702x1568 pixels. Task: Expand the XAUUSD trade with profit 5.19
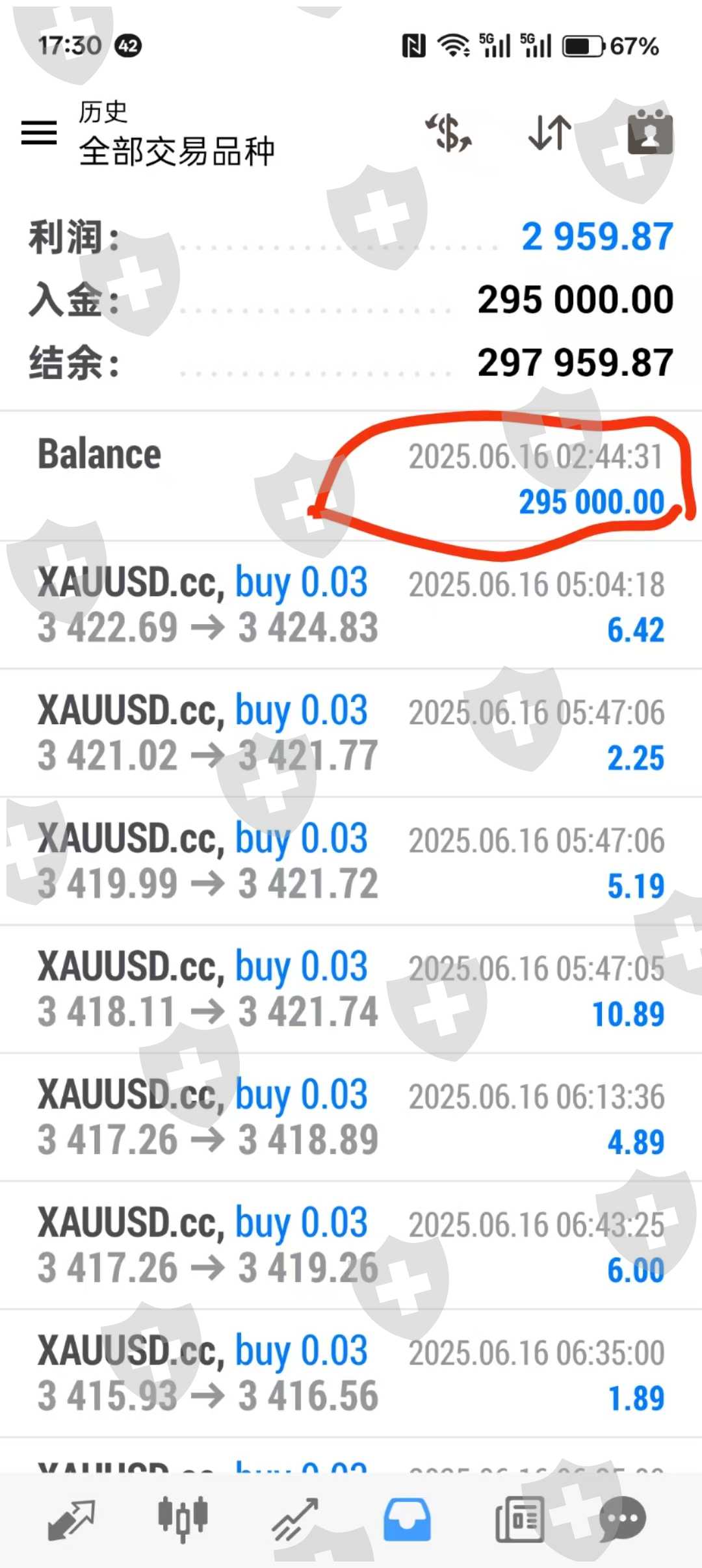click(351, 861)
